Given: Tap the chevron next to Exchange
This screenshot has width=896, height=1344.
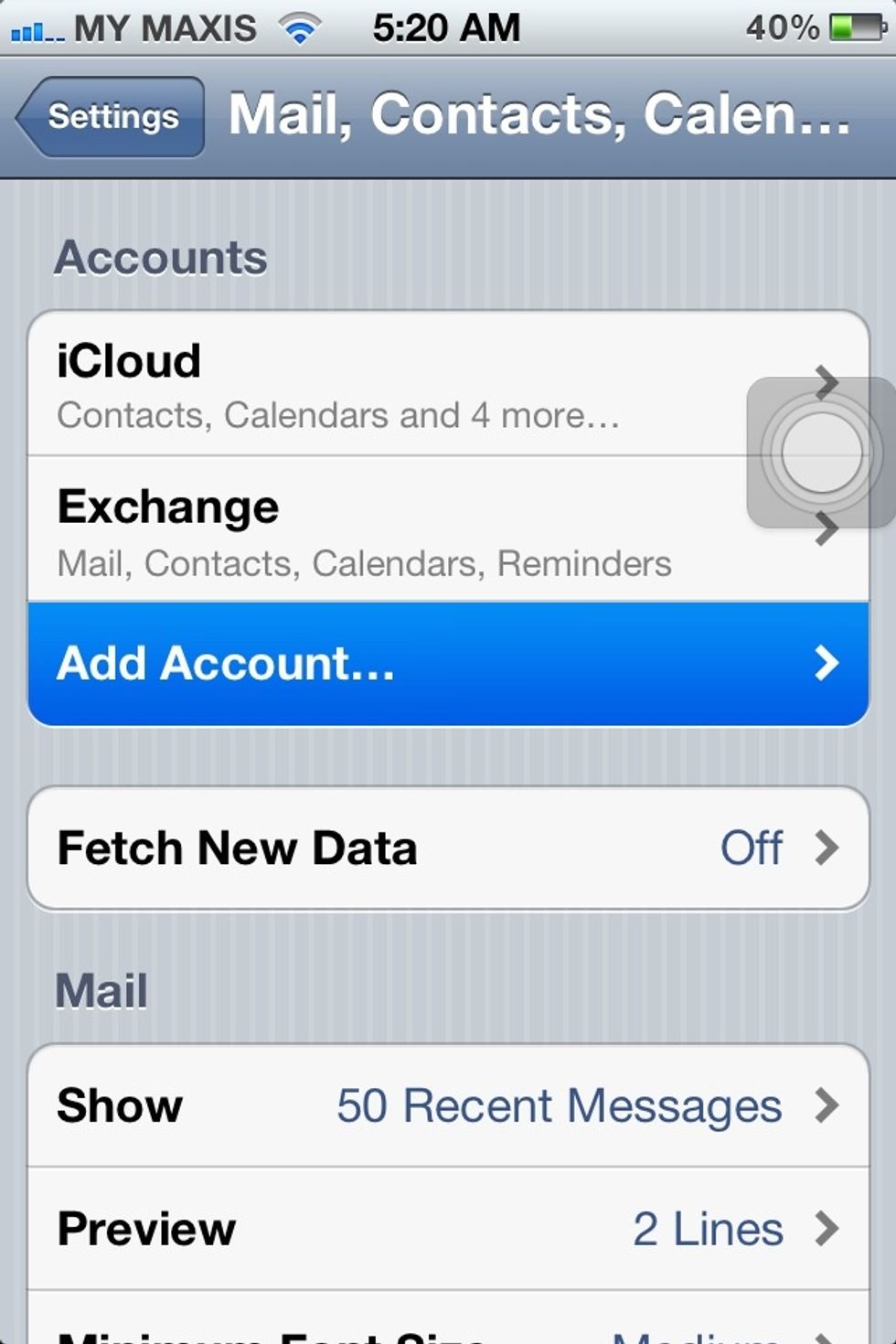Looking at the screenshot, I should [826, 527].
